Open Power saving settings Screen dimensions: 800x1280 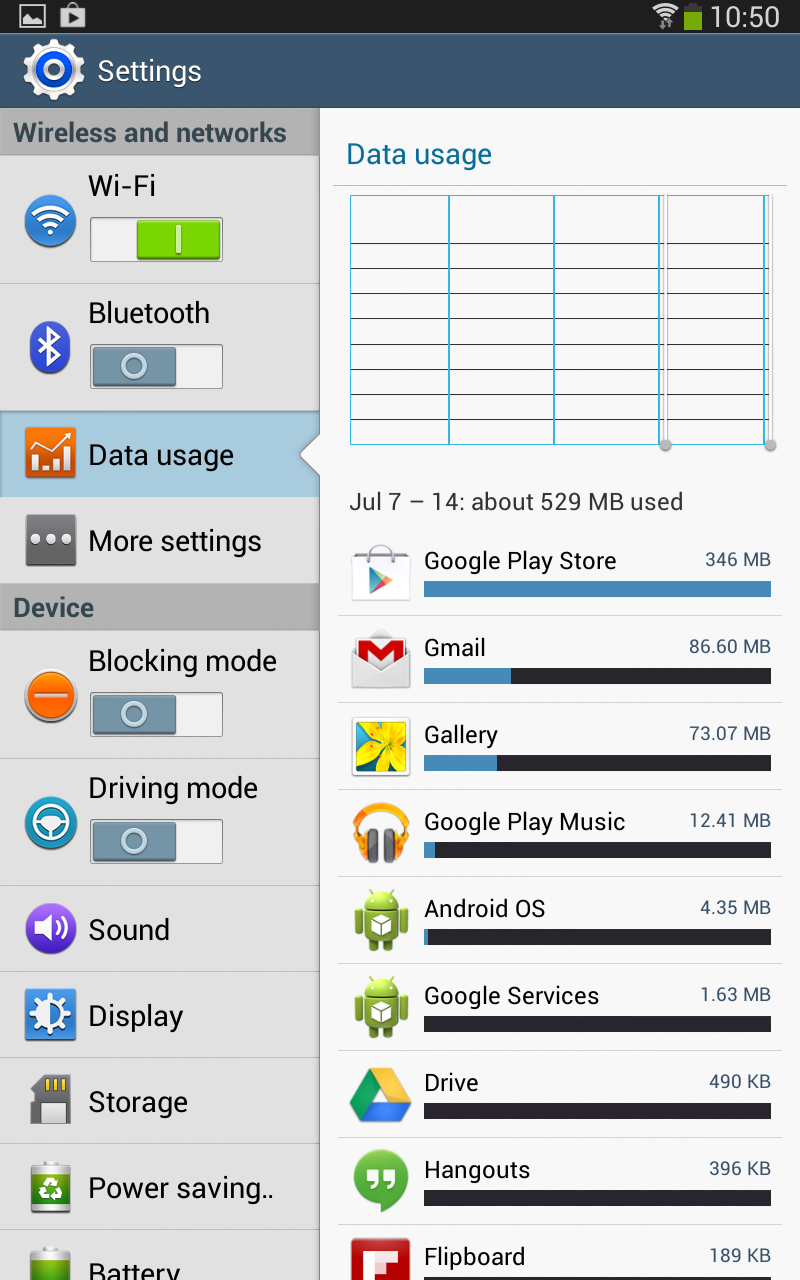click(160, 1188)
